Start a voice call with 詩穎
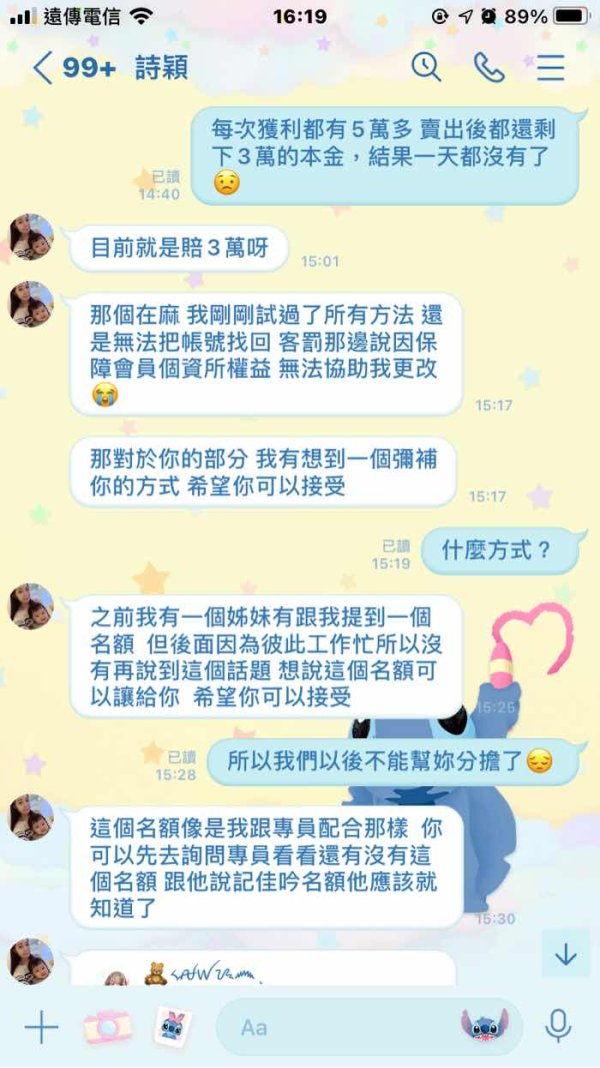Viewport: 600px width, 1068px height. coord(489,67)
